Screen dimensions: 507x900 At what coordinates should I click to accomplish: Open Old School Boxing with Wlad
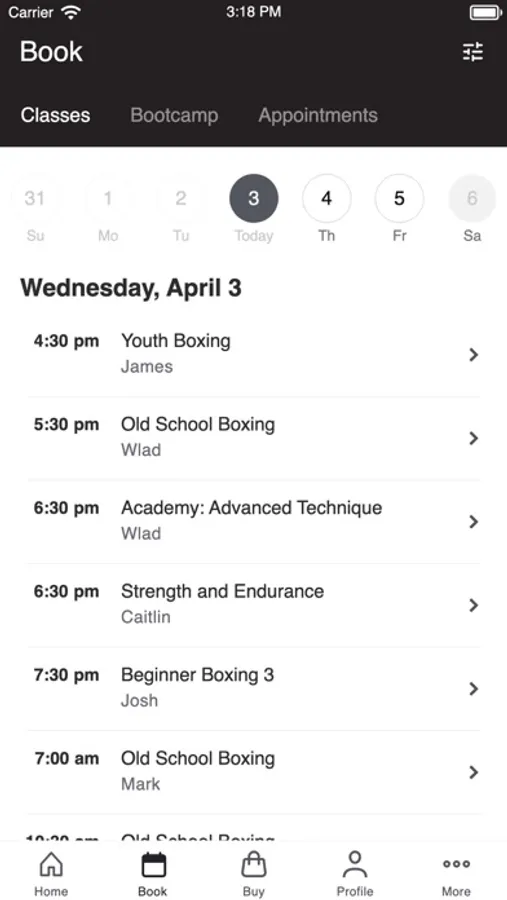[254, 438]
